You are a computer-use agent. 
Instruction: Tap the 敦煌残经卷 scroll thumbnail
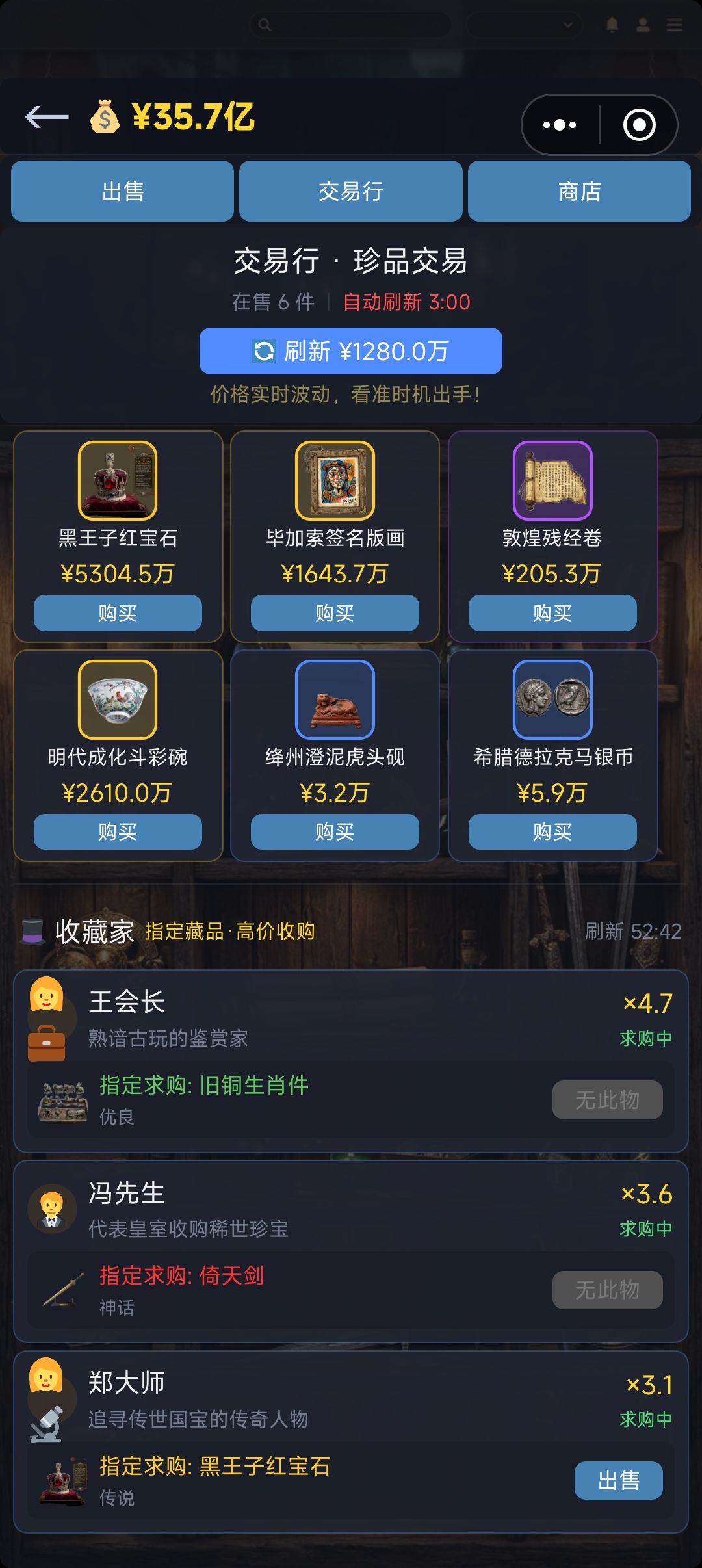(551, 479)
